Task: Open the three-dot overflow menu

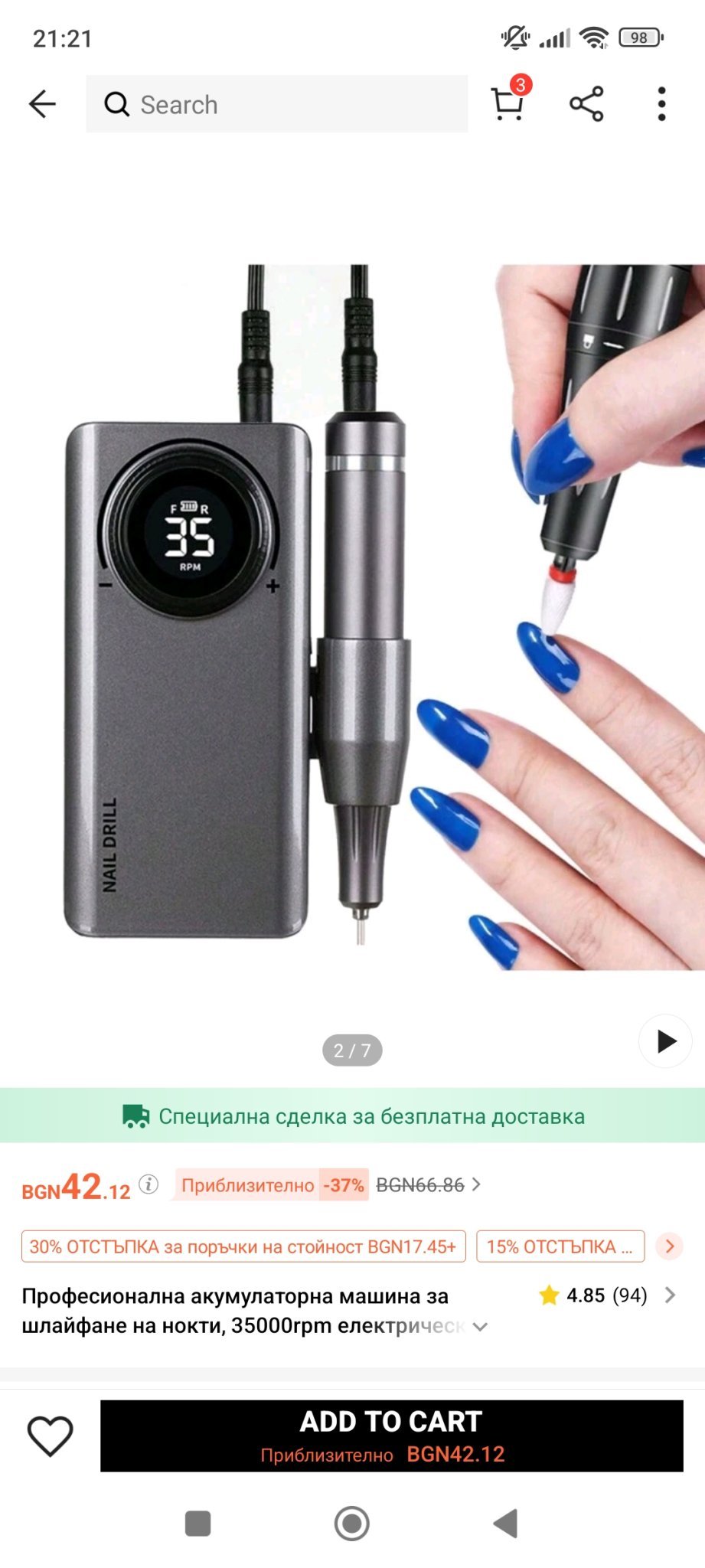Action: pyautogui.click(x=662, y=104)
